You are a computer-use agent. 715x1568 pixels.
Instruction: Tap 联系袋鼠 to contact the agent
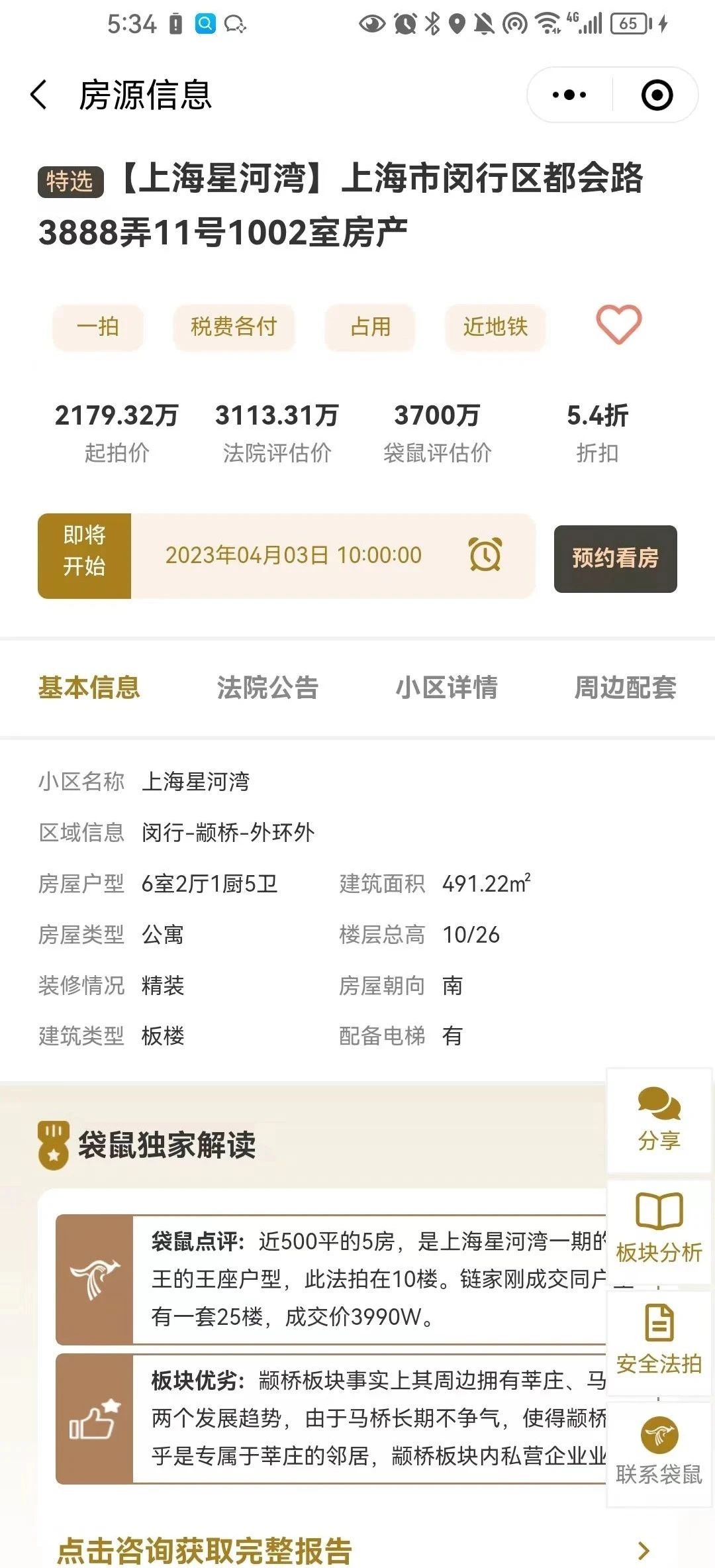pos(659,1452)
